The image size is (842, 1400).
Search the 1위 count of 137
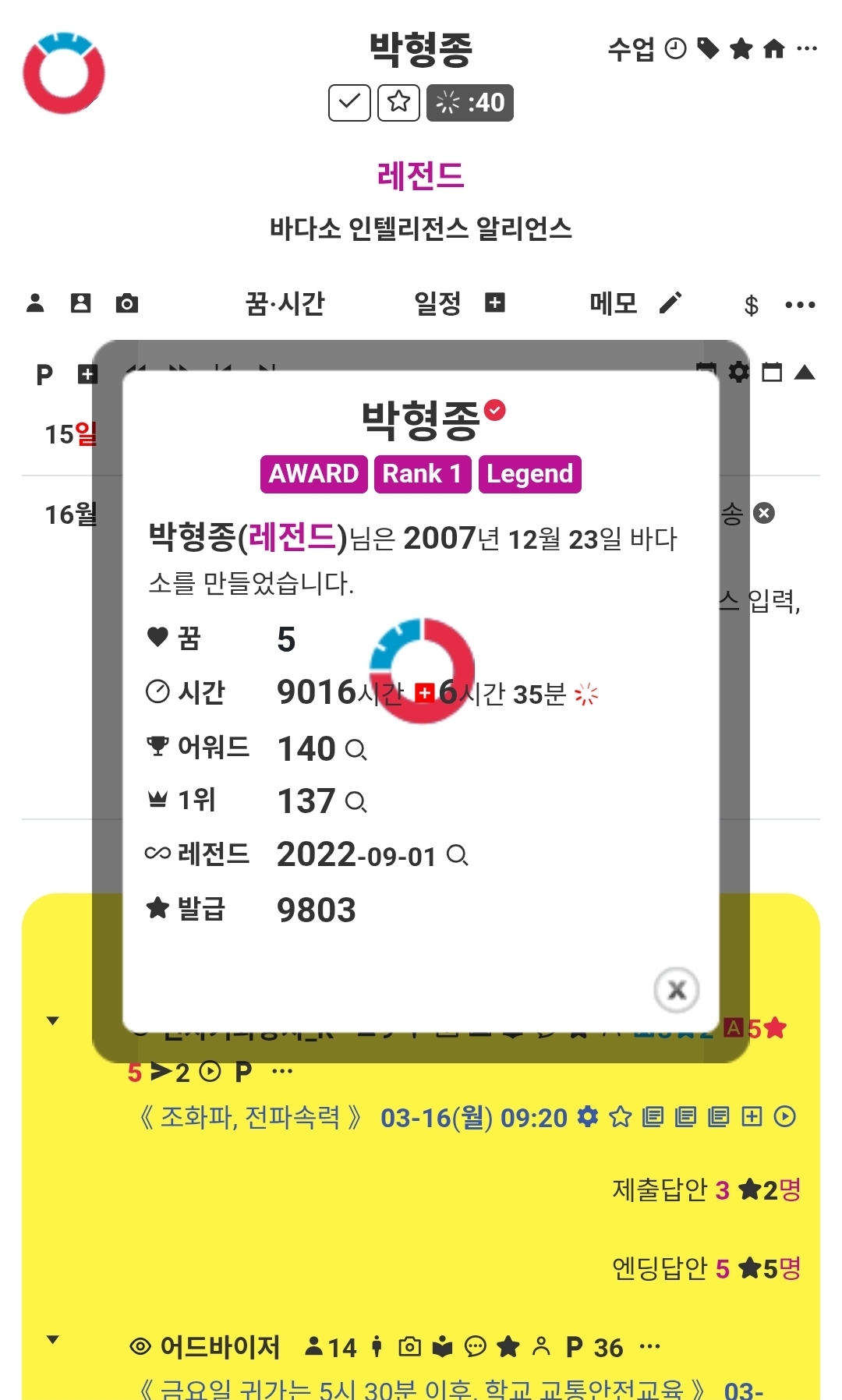356,802
